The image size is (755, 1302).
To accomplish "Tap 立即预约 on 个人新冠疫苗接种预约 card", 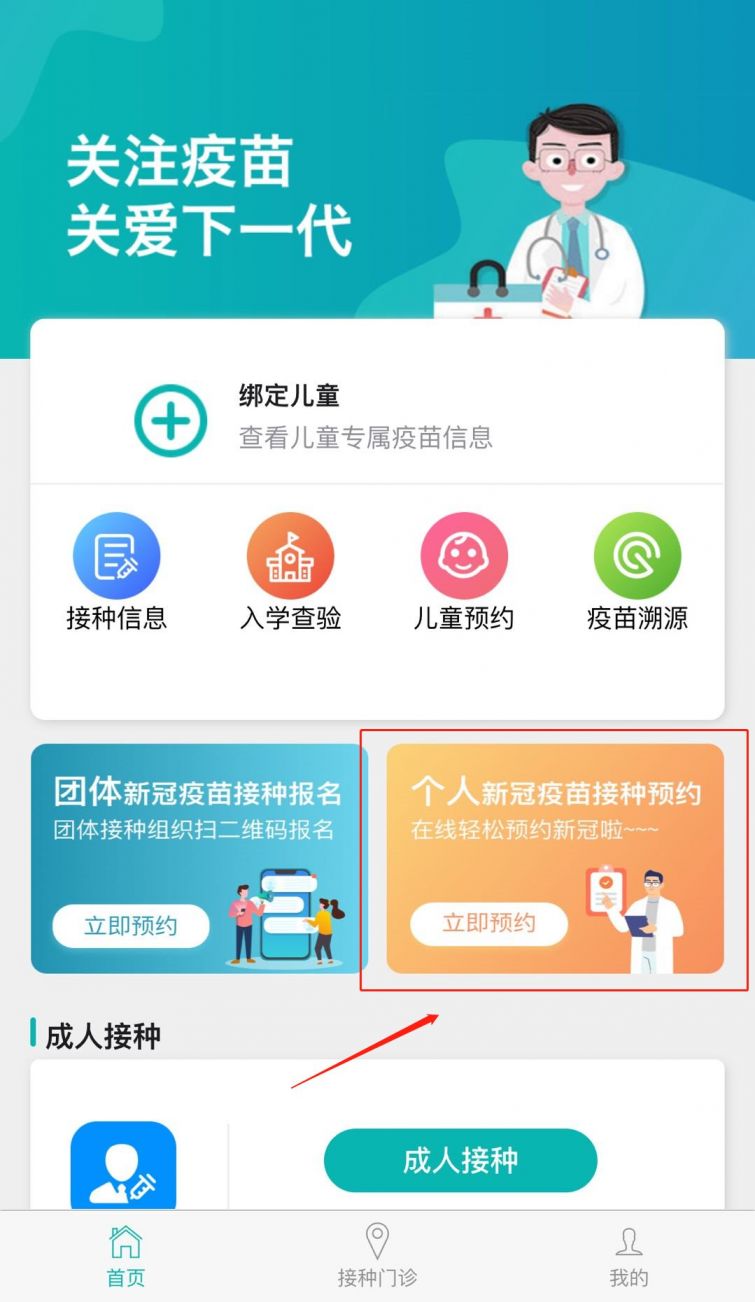I will (489, 923).
